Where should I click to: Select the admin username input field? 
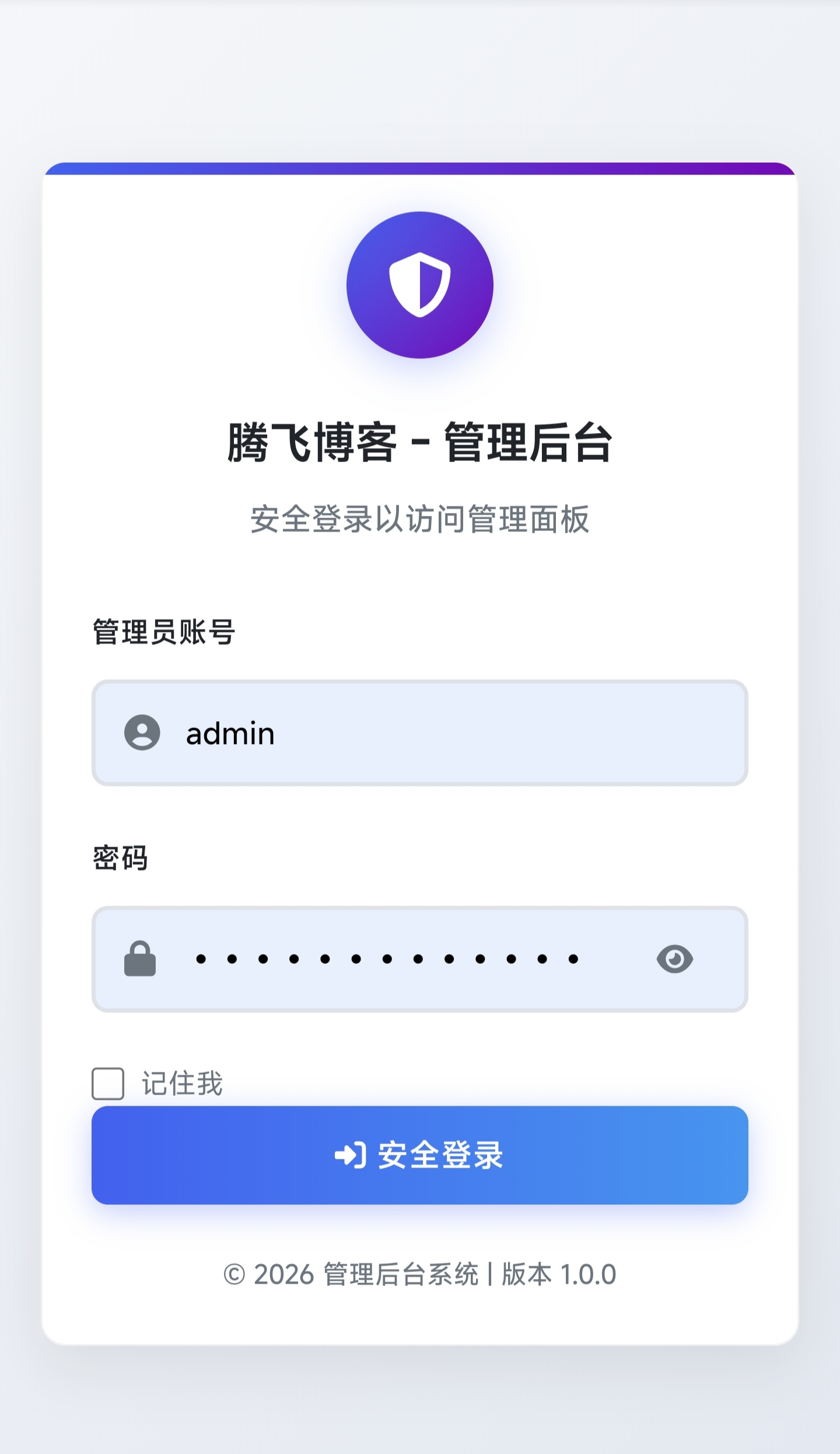pos(408,734)
